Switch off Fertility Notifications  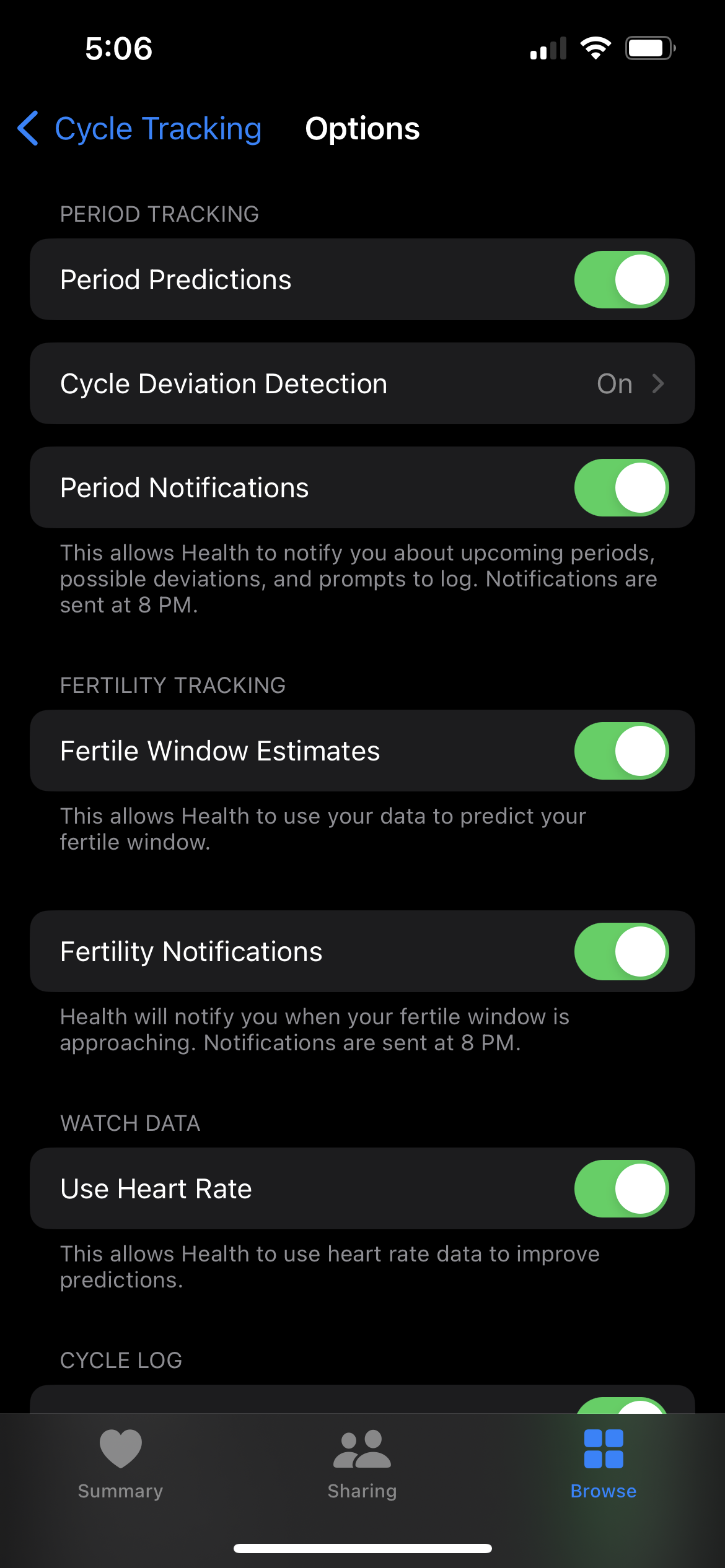pos(621,951)
